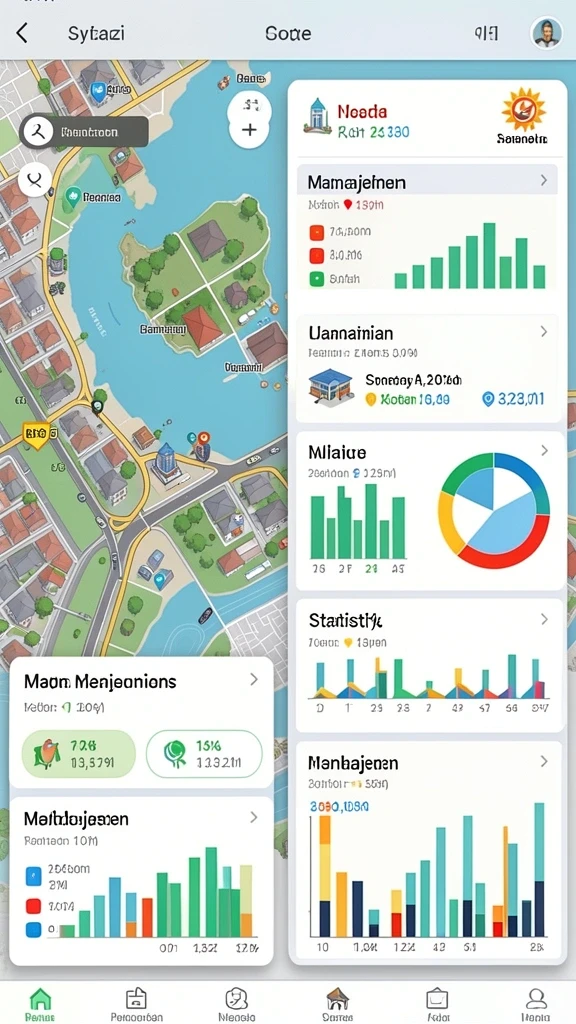Go back using the top-left arrow
The image size is (576, 1024).
[x=22, y=33]
